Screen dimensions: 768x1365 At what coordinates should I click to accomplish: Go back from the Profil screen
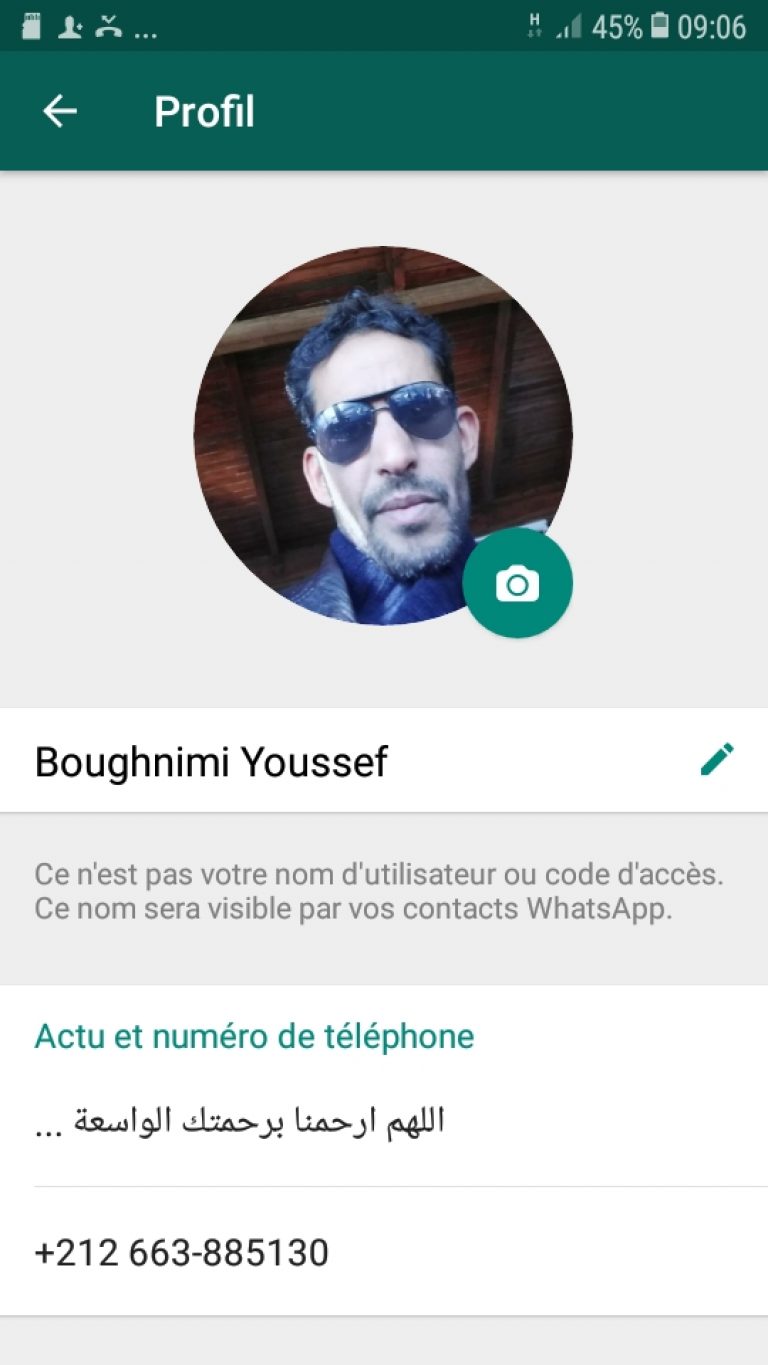60,111
